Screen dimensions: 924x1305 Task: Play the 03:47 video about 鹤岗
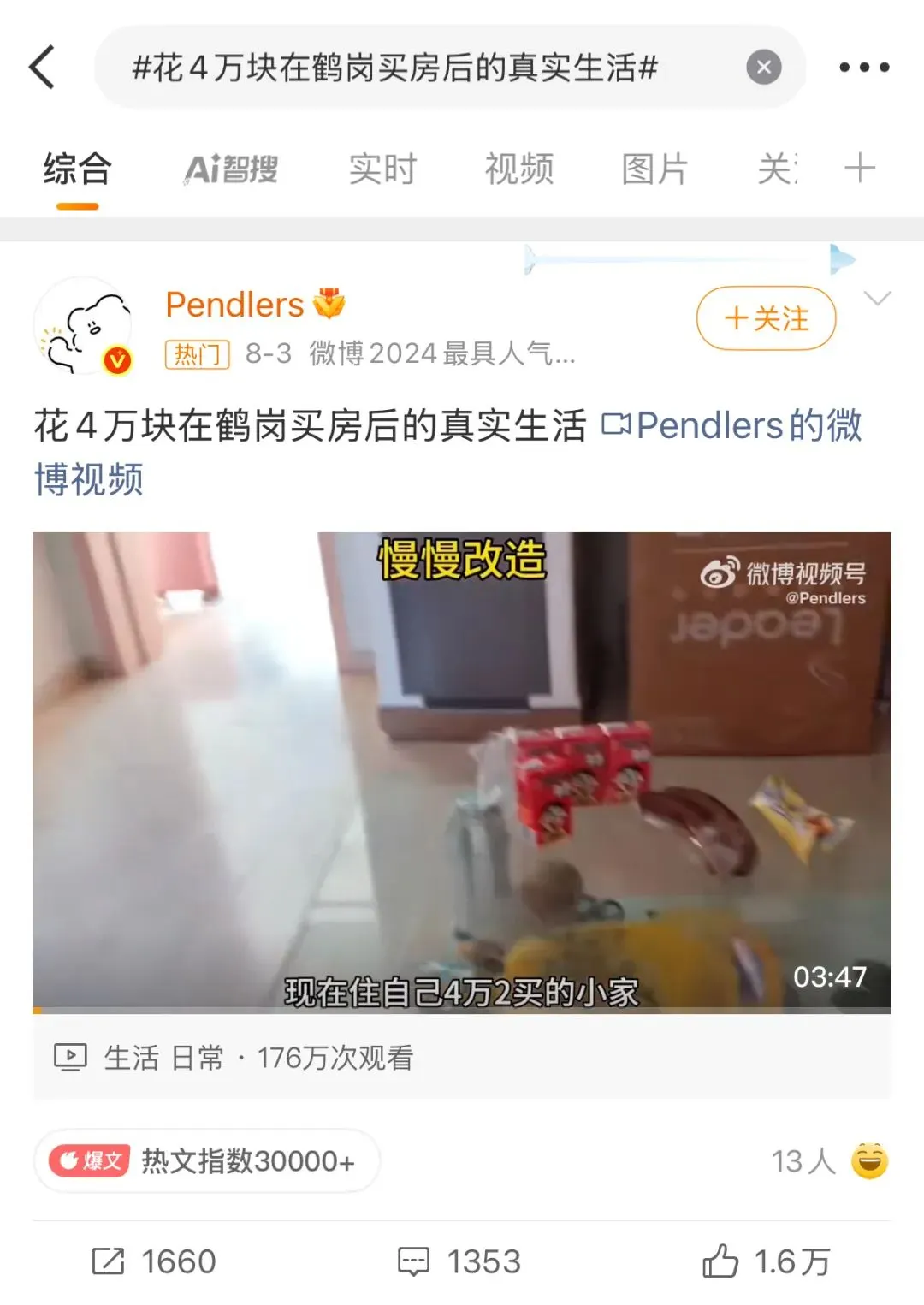coord(462,770)
